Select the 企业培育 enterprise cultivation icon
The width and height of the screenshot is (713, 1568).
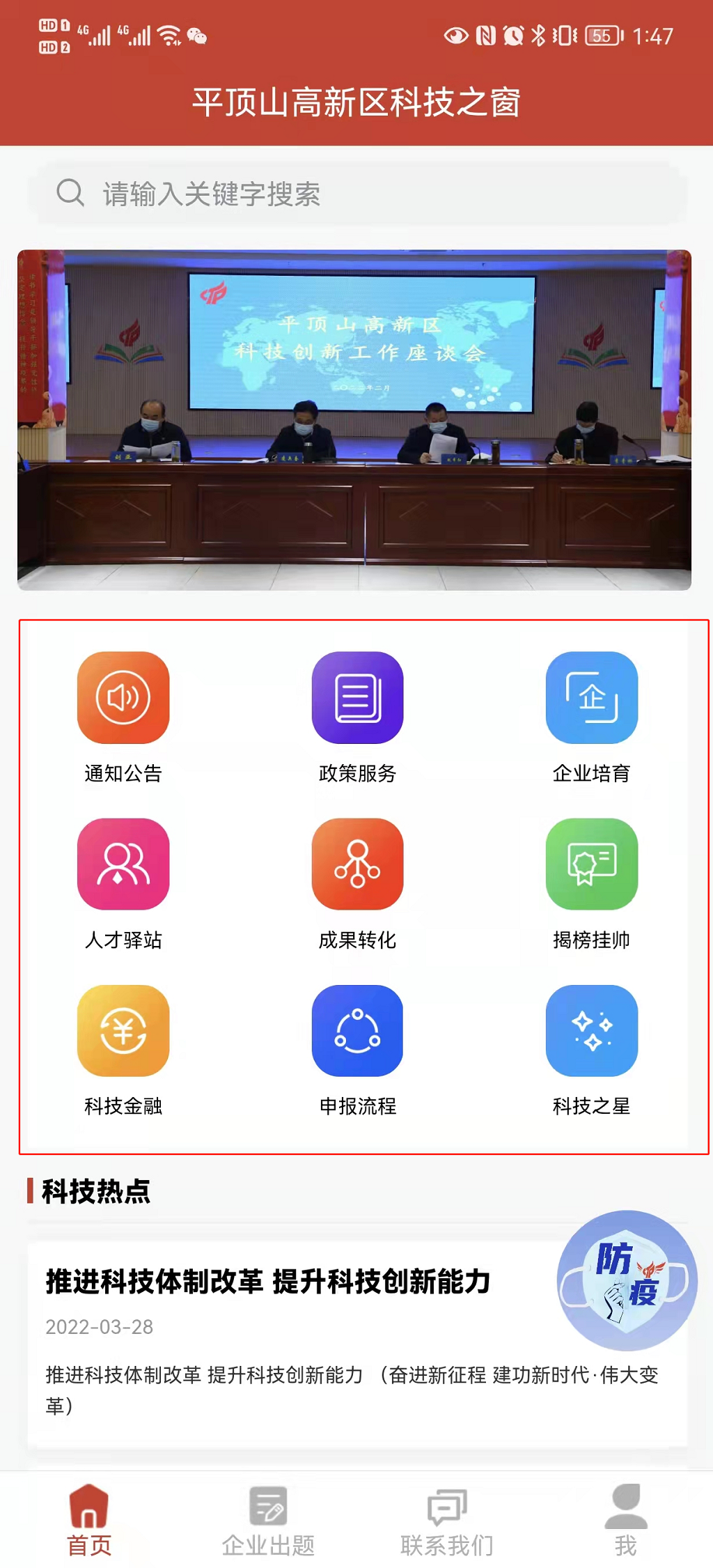(591, 699)
